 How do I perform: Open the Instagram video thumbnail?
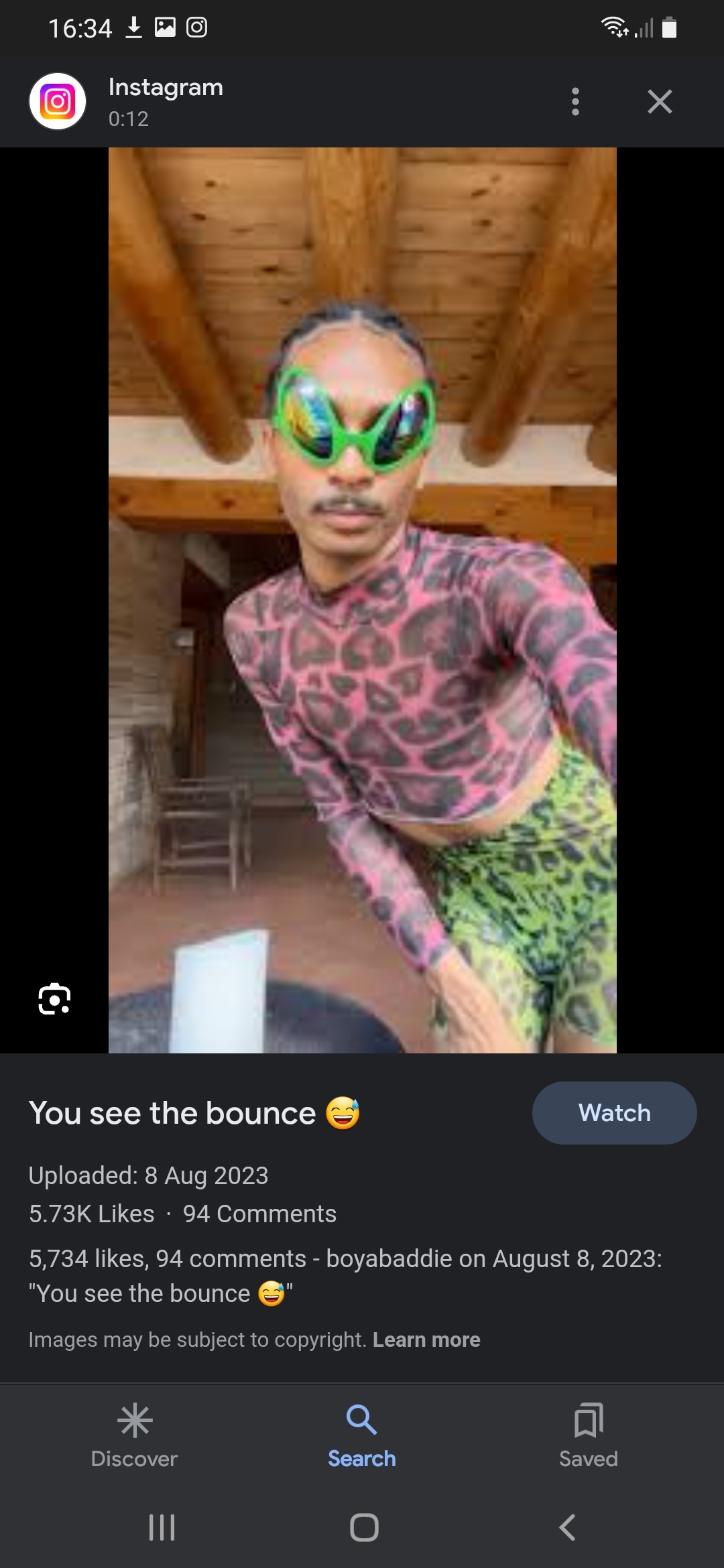click(362, 600)
